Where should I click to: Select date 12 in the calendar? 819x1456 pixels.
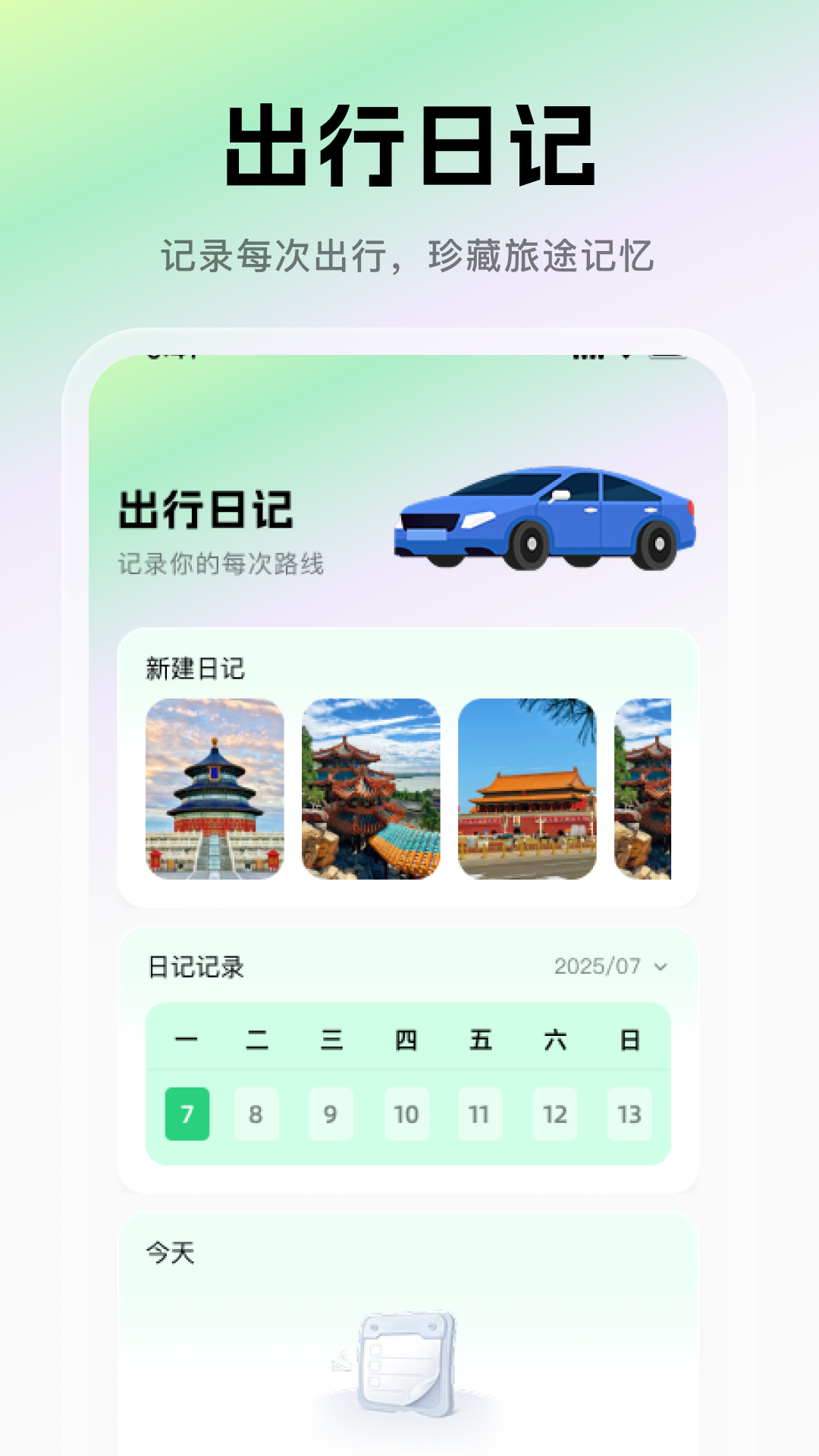click(556, 1112)
